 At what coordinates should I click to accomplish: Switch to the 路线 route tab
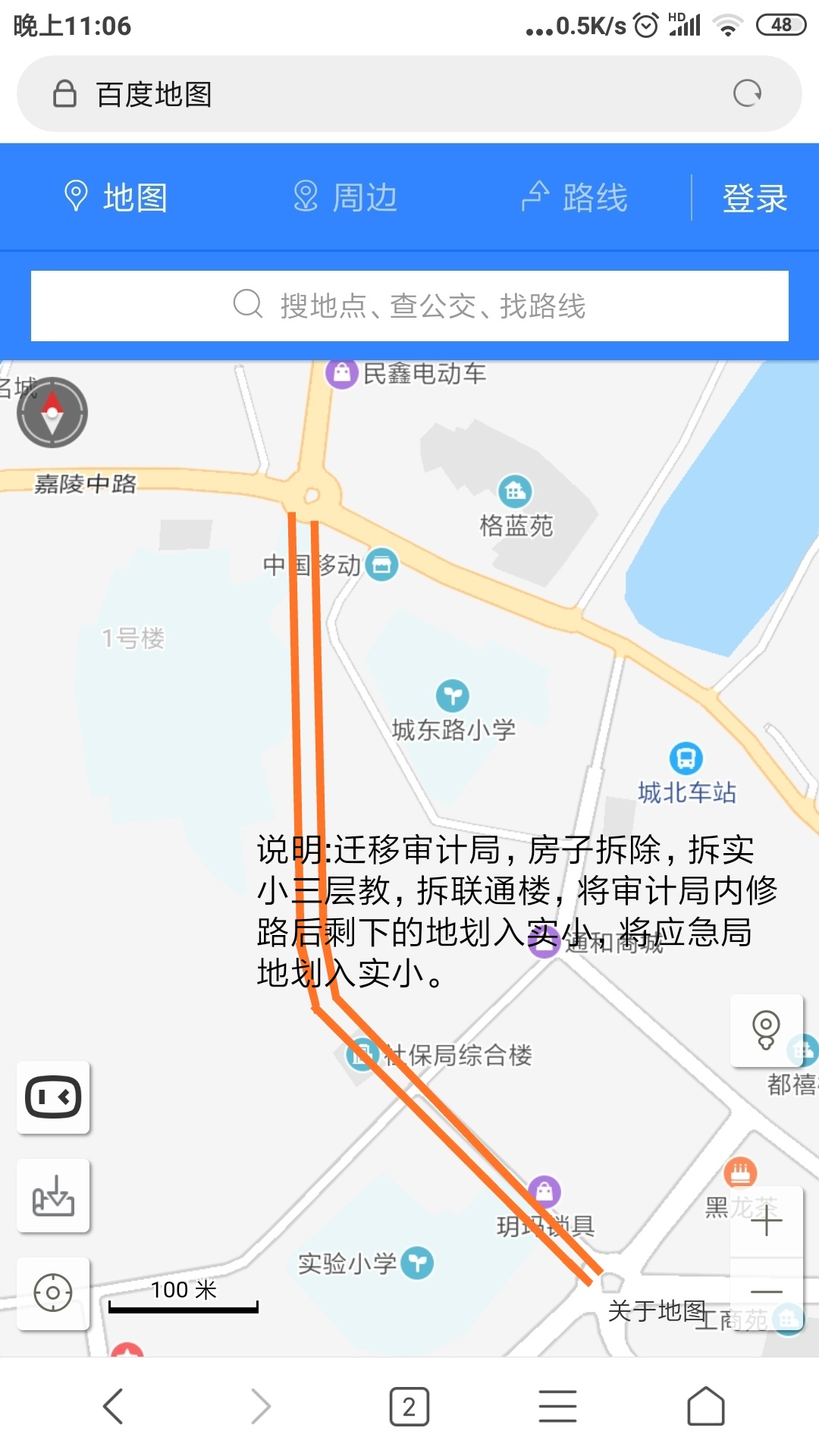pos(575,197)
